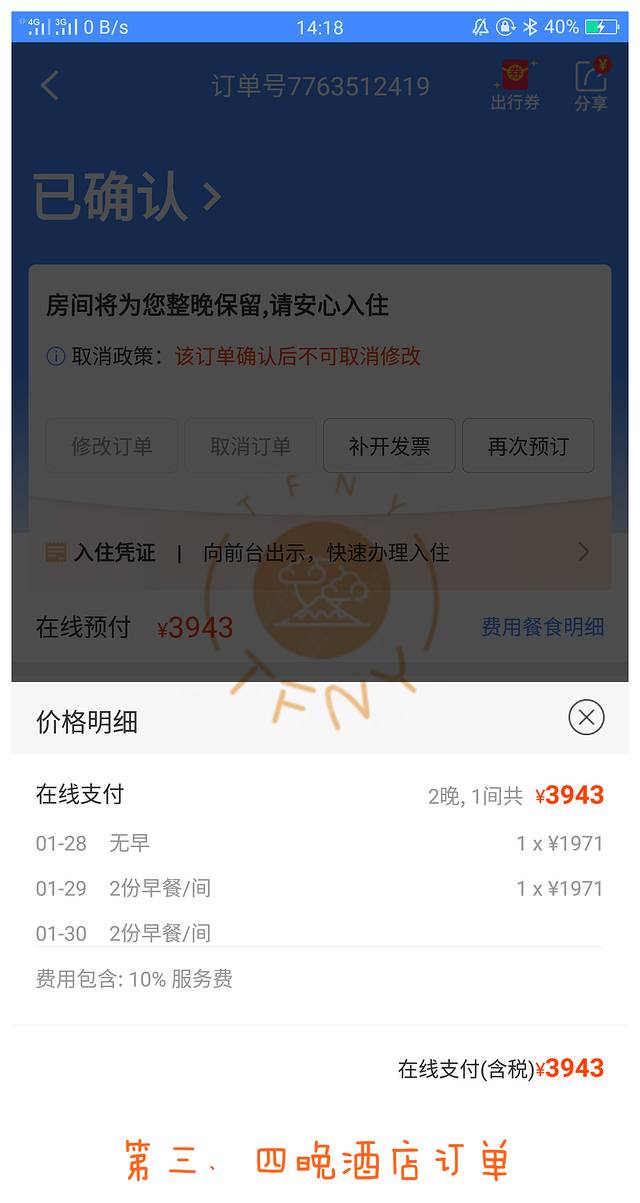View 费用餐食明细 details link
The height and width of the screenshot is (1203, 640).
point(542,627)
